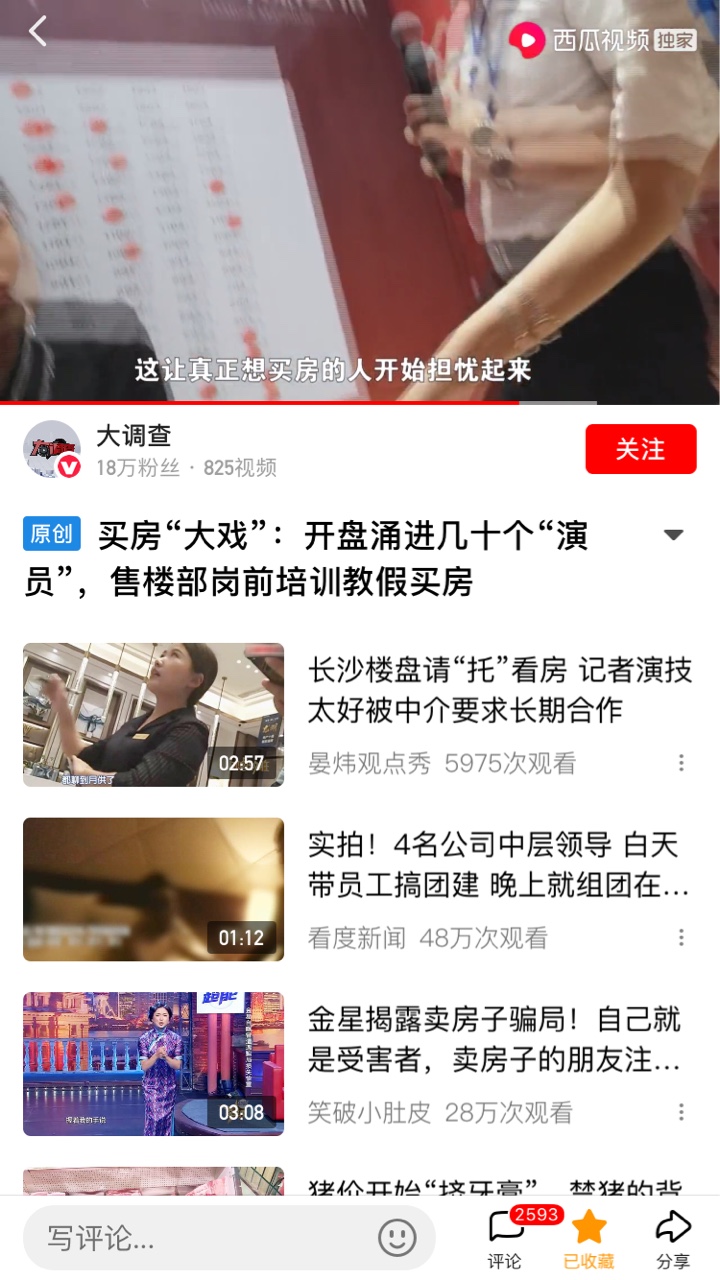Remove video from favorites 已收藏

tap(589, 1238)
